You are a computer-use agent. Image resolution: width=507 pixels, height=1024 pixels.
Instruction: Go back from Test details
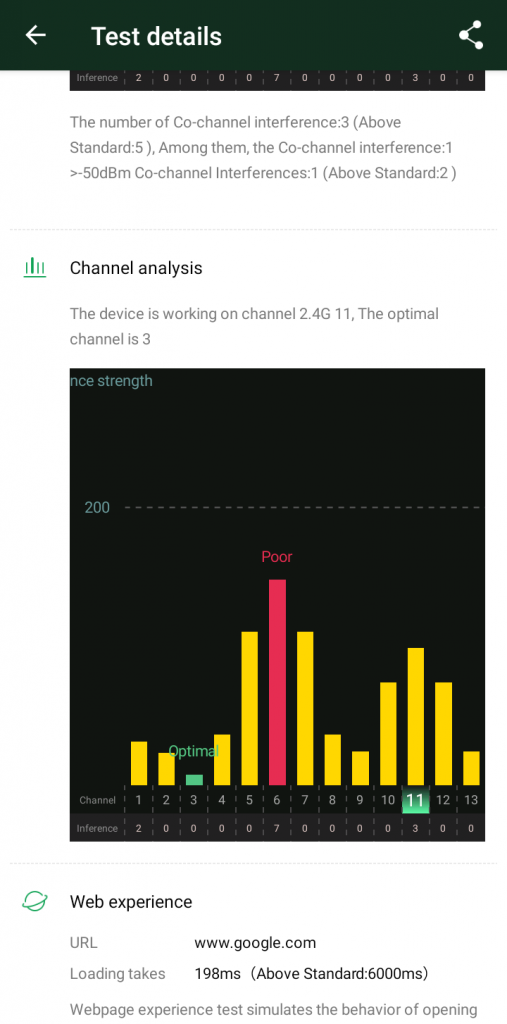[x=35, y=35]
